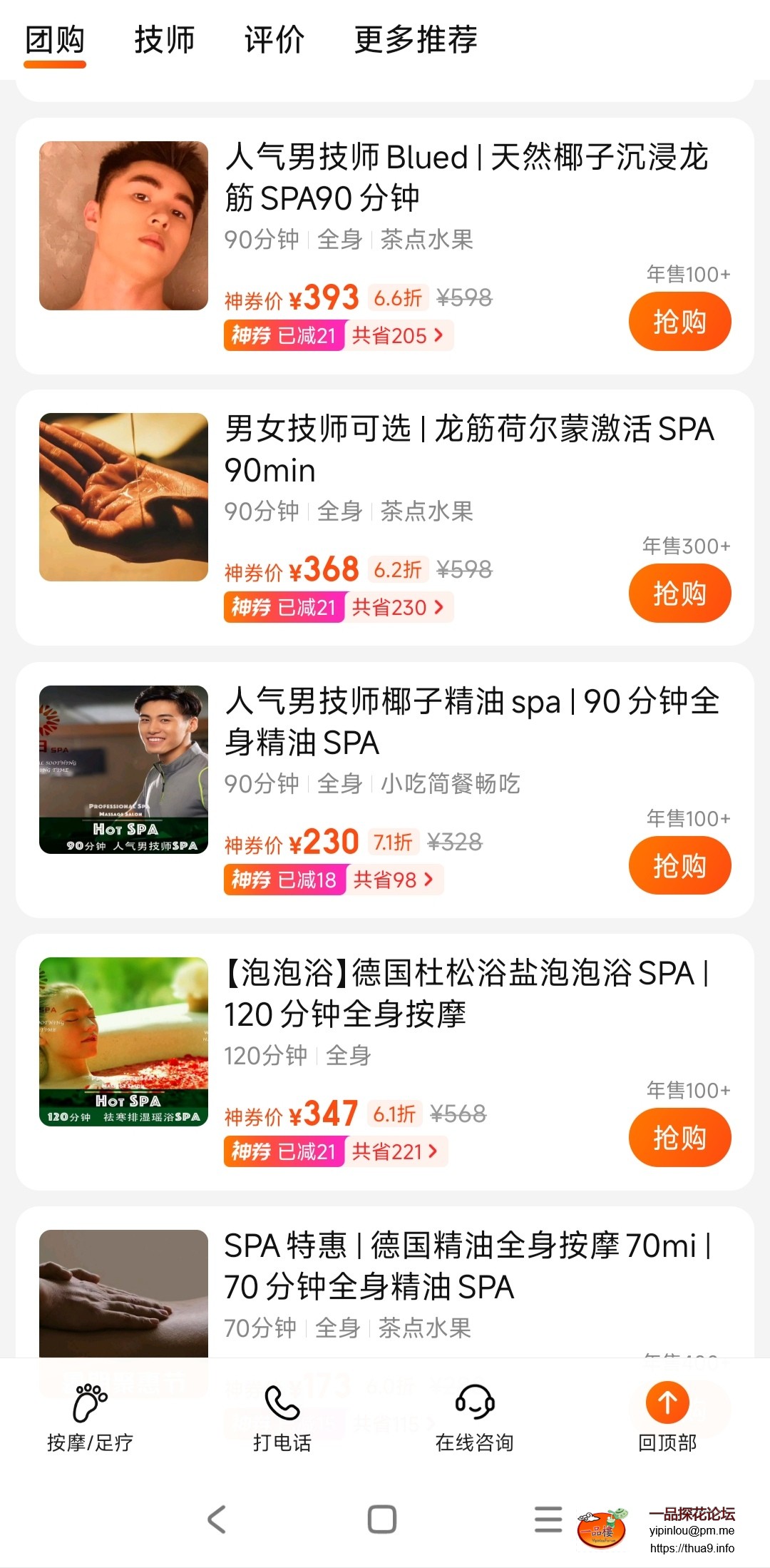770x1568 pixels.
Task: Grab the ¥230 椰子精油 spa deal
Action: coord(679,866)
